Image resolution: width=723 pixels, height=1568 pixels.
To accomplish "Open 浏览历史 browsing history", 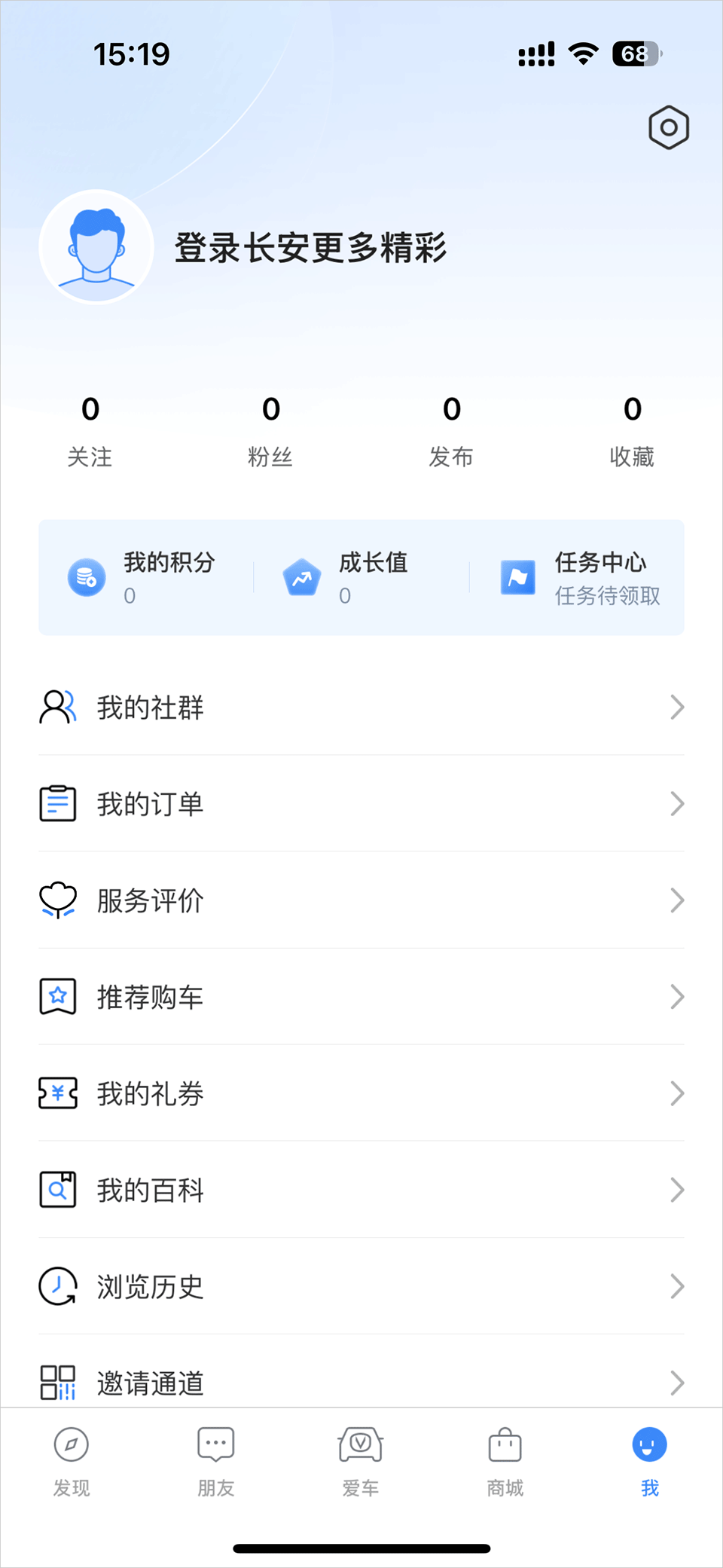I will pyautogui.click(x=361, y=1286).
